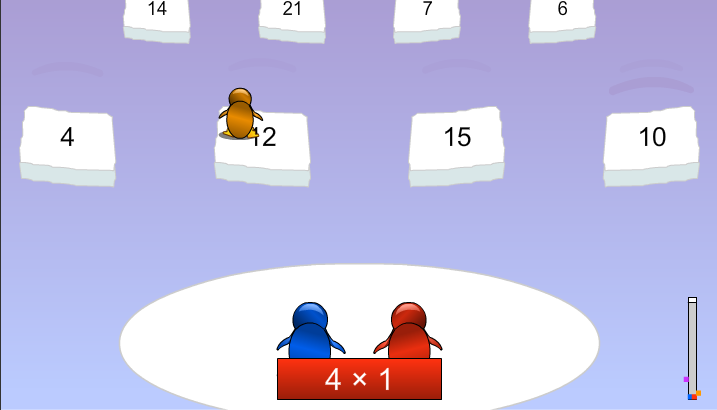
Task: Pick the far iceberg labeled 14
Action: (x=157, y=14)
